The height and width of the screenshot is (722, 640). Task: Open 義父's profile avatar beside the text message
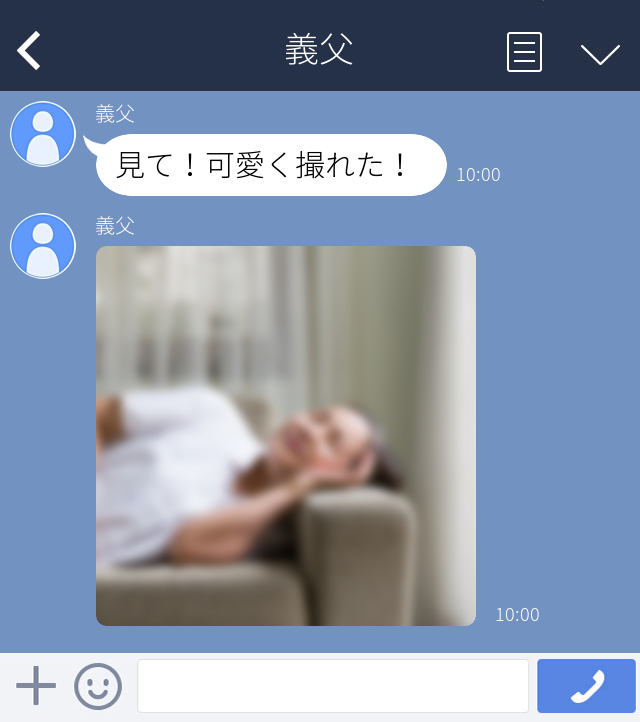point(43,134)
